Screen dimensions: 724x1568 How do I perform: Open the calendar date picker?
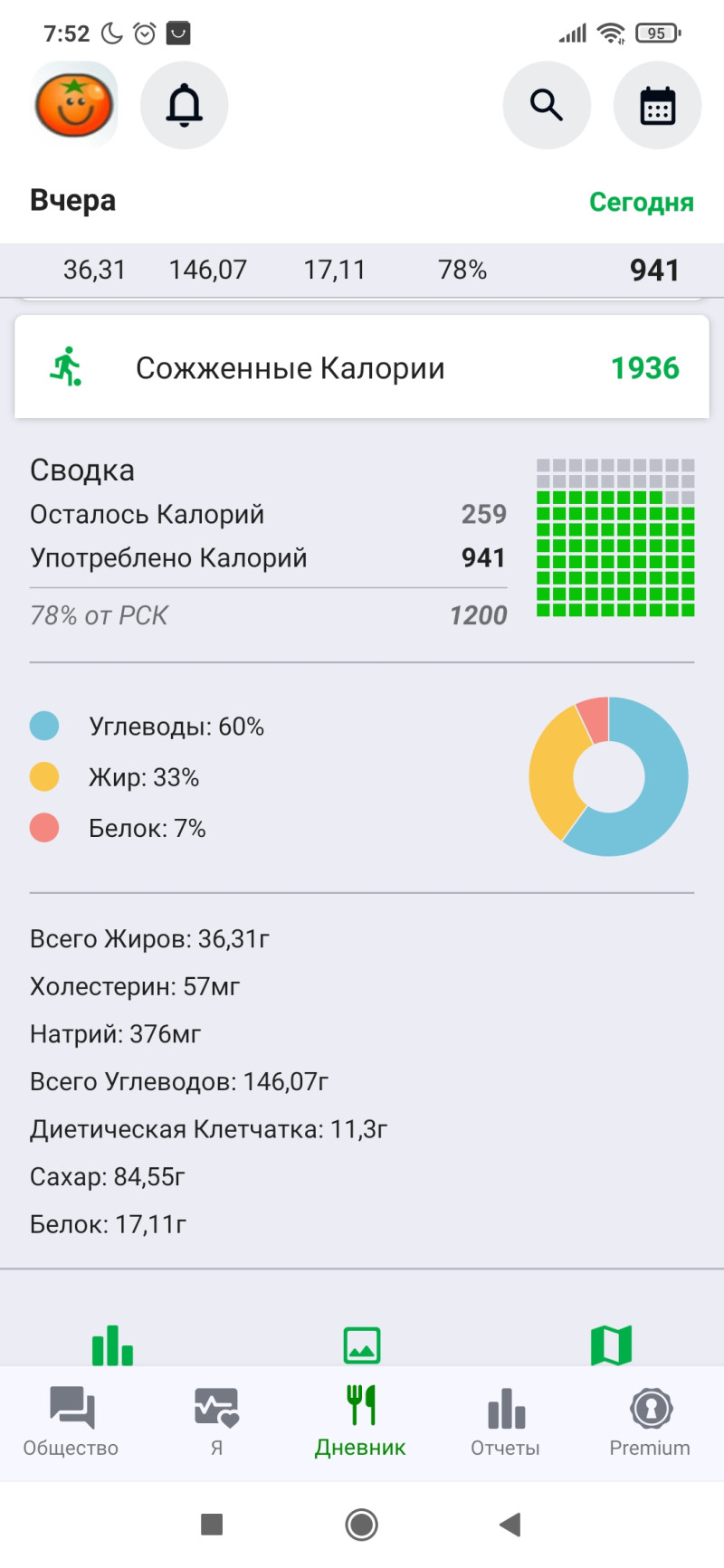(657, 105)
